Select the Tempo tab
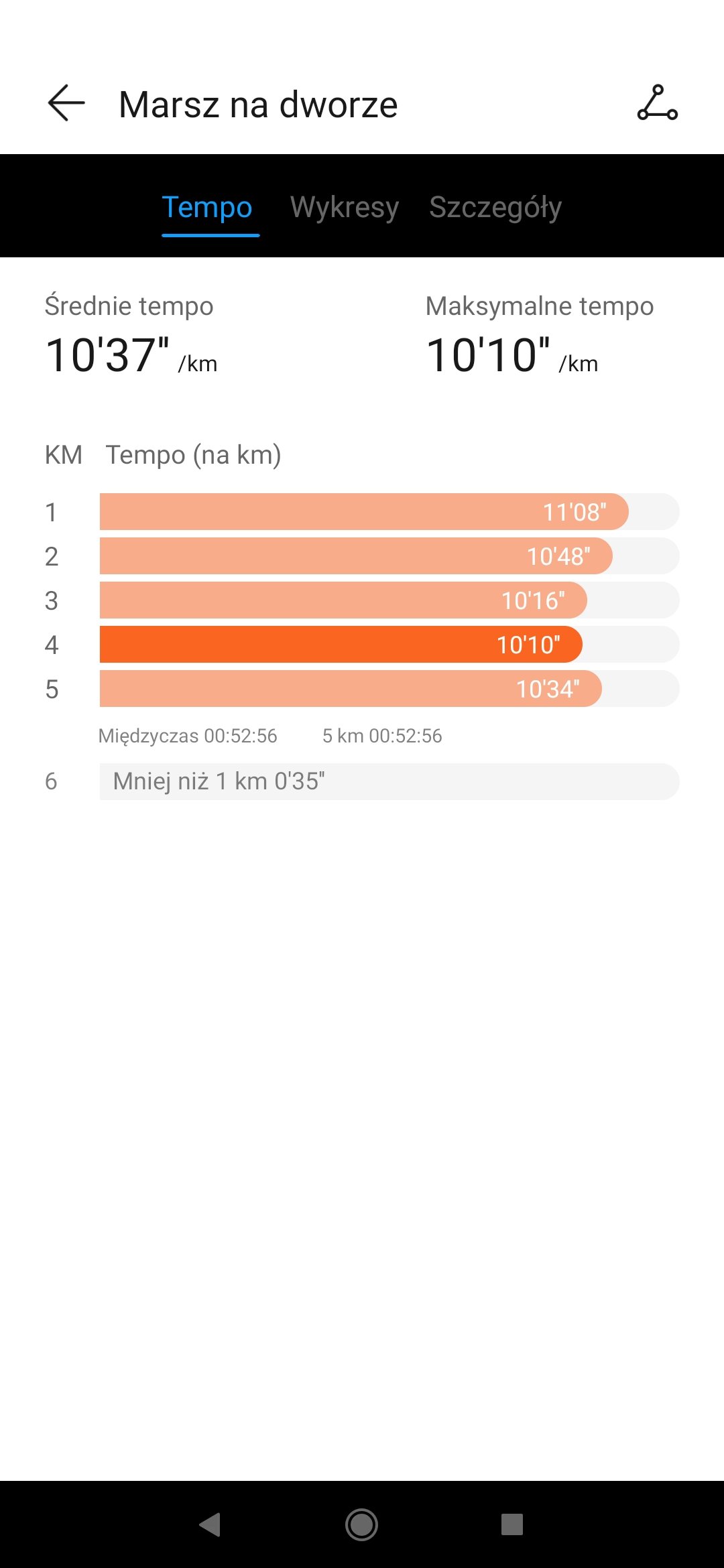This screenshot has width=724, height=1568. (207, 208)
